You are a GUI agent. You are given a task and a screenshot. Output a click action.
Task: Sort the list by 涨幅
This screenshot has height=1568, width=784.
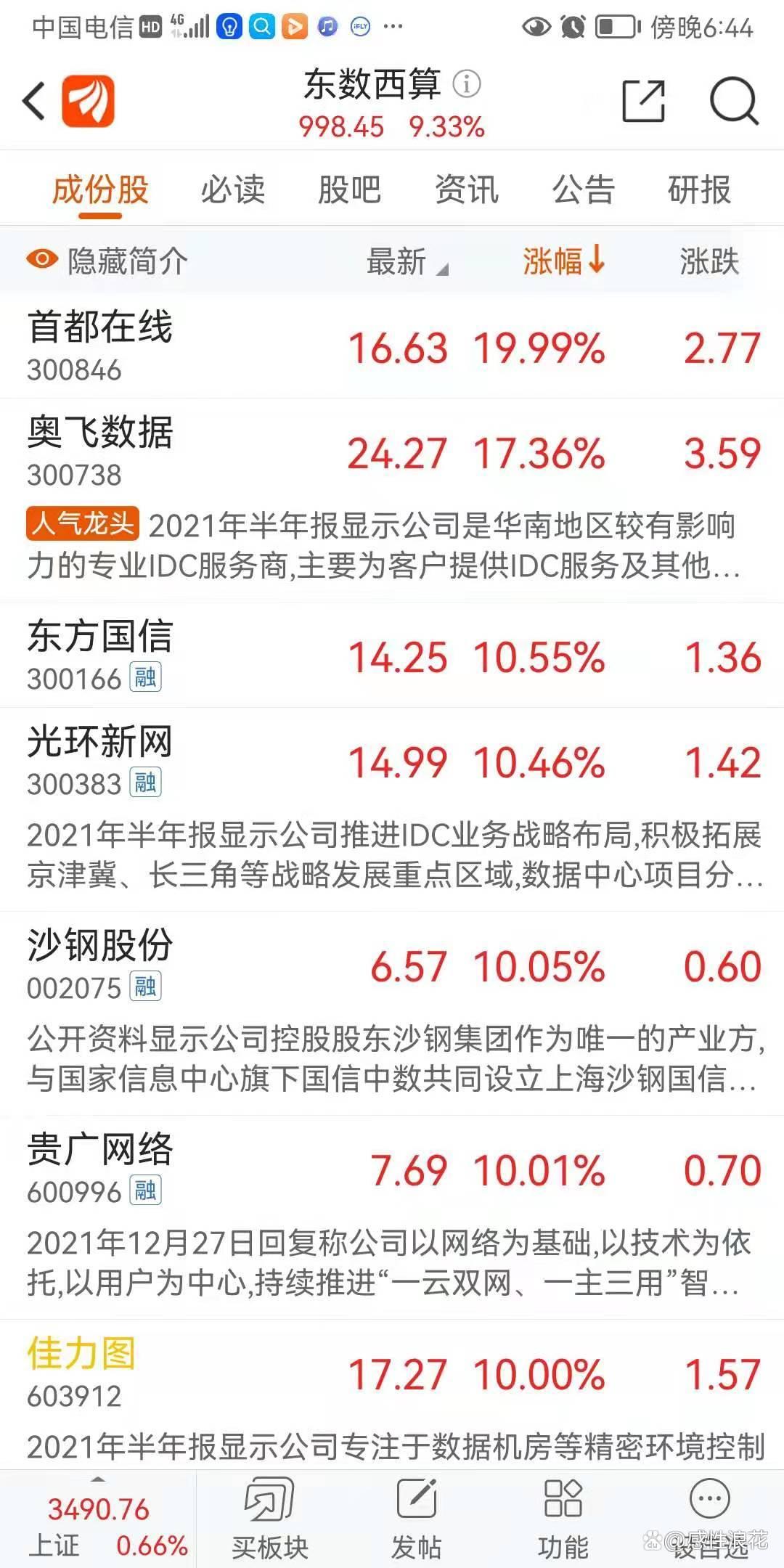pyautogui.click(x=564, y=261)
